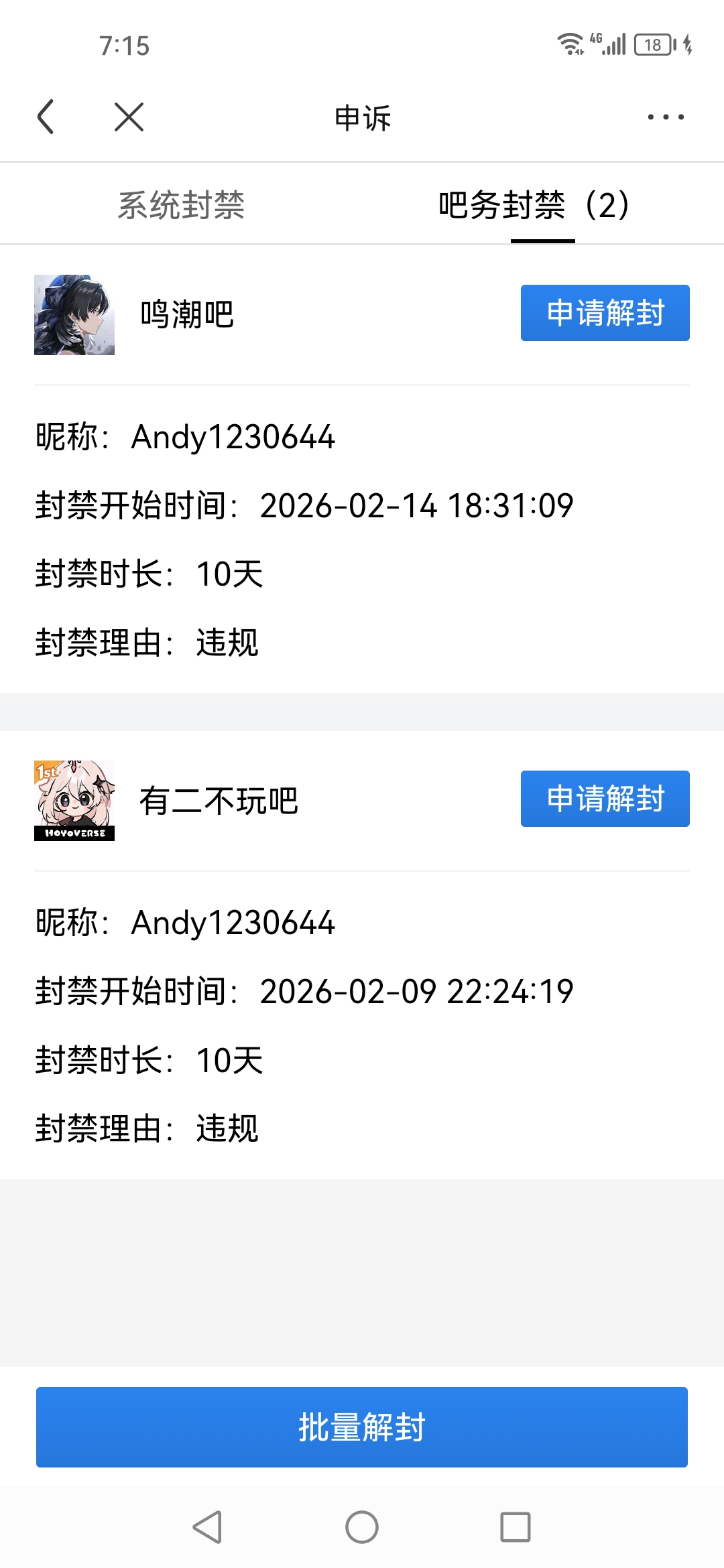724x1568 pixels.
Task: Go back using the top-left arrow
Action: click(x=46, y=117)
